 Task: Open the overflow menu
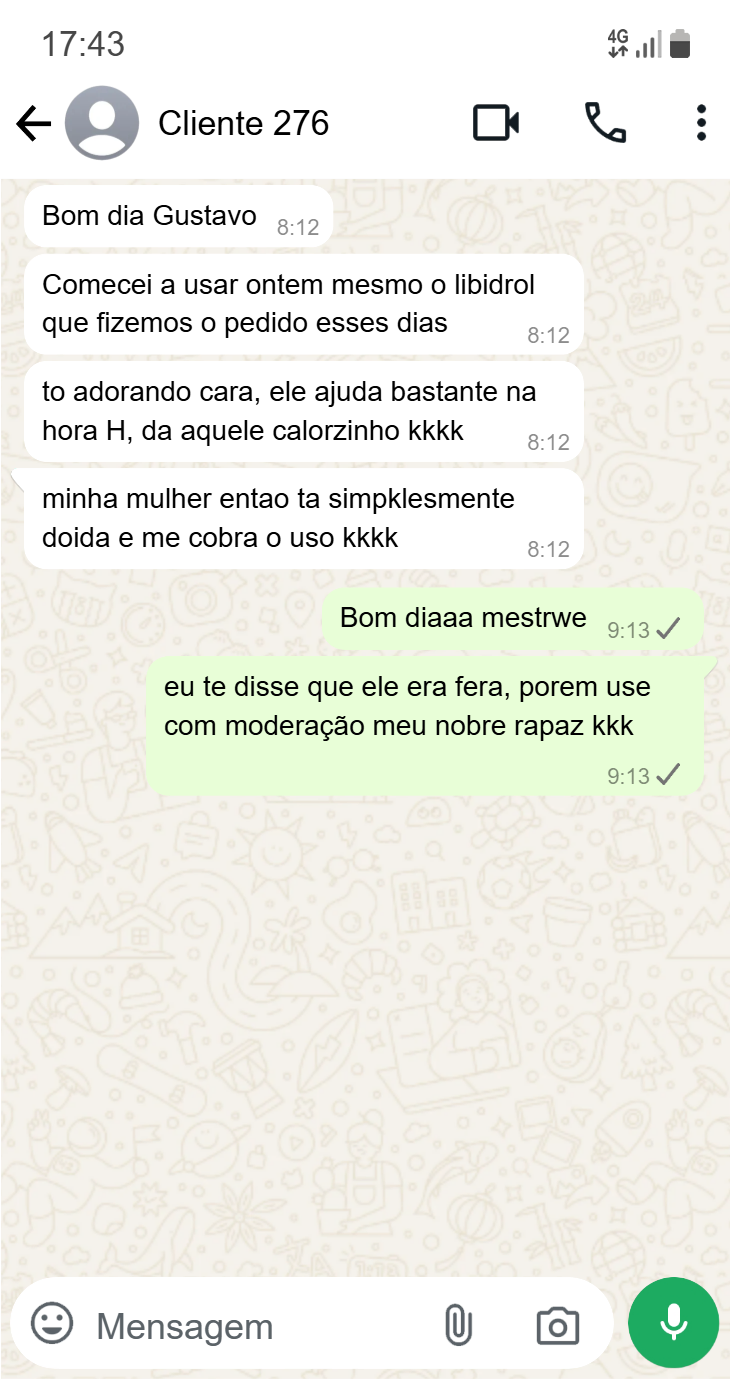[x=701, y=124]
